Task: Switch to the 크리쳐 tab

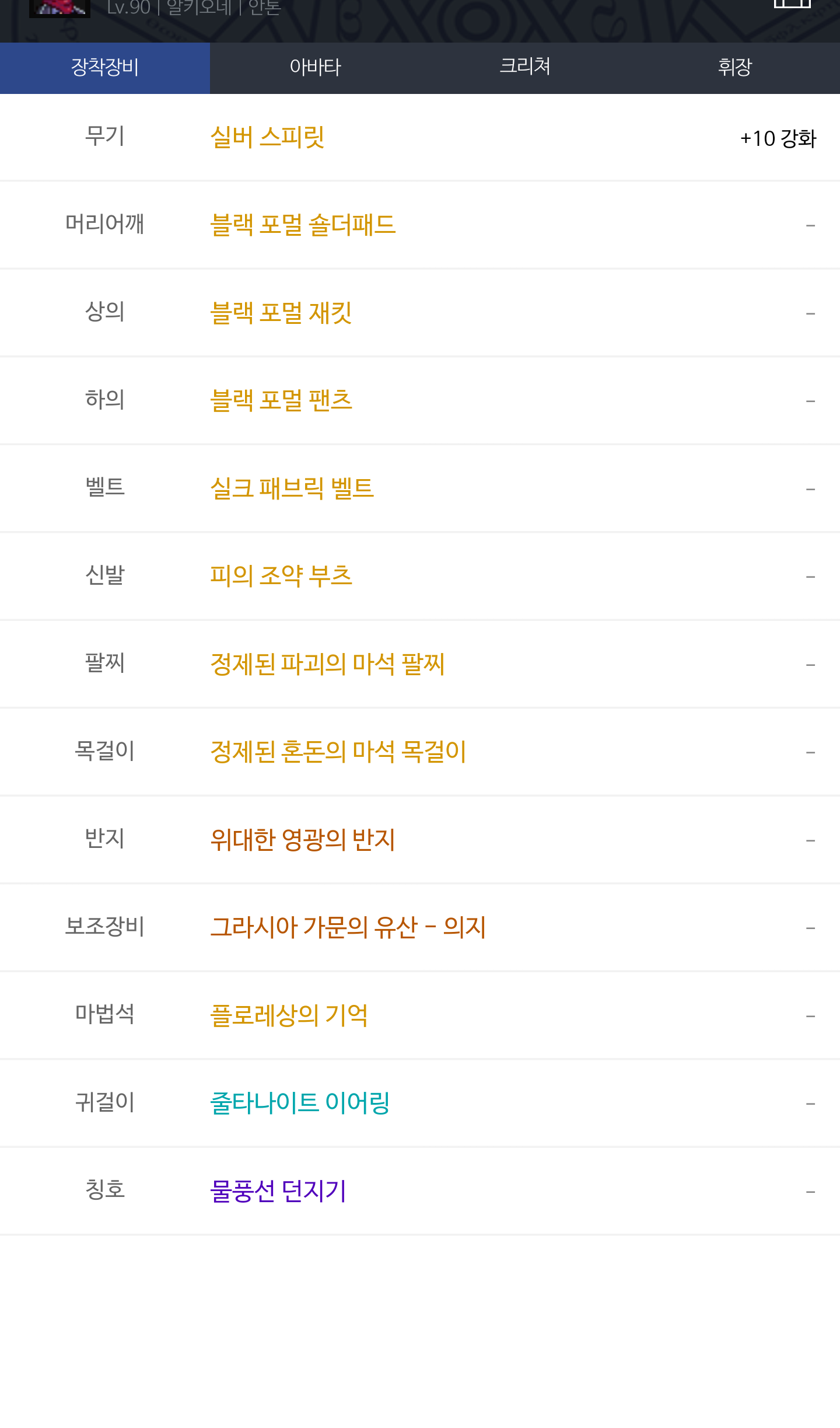Action: coord(525,68)
